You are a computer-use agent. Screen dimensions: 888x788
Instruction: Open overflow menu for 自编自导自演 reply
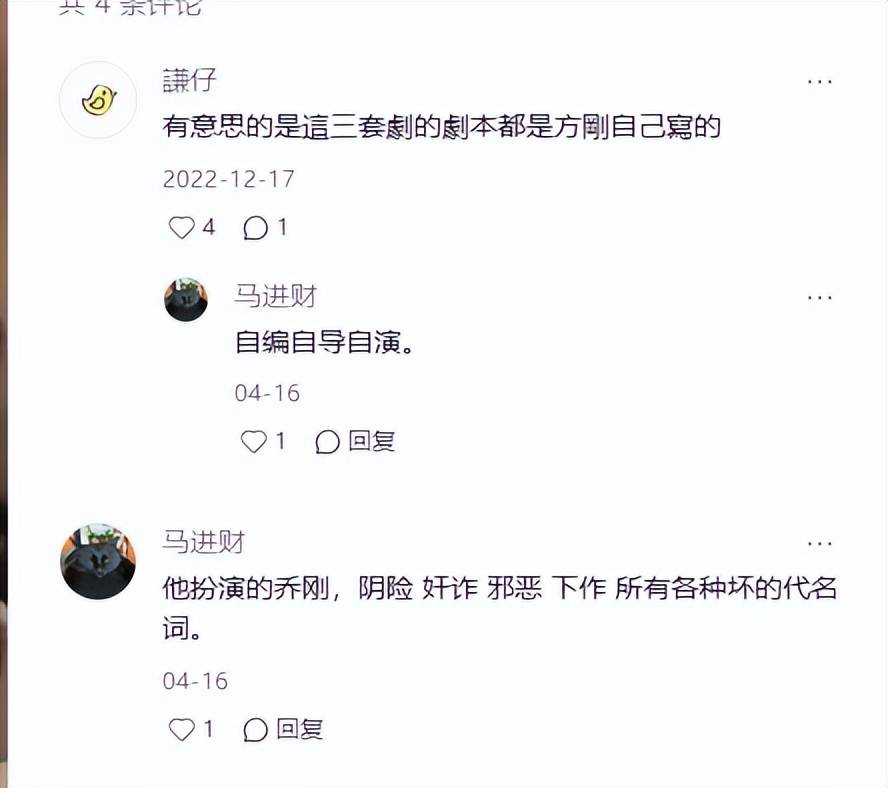pyautogui.click(x=820, y=297)
